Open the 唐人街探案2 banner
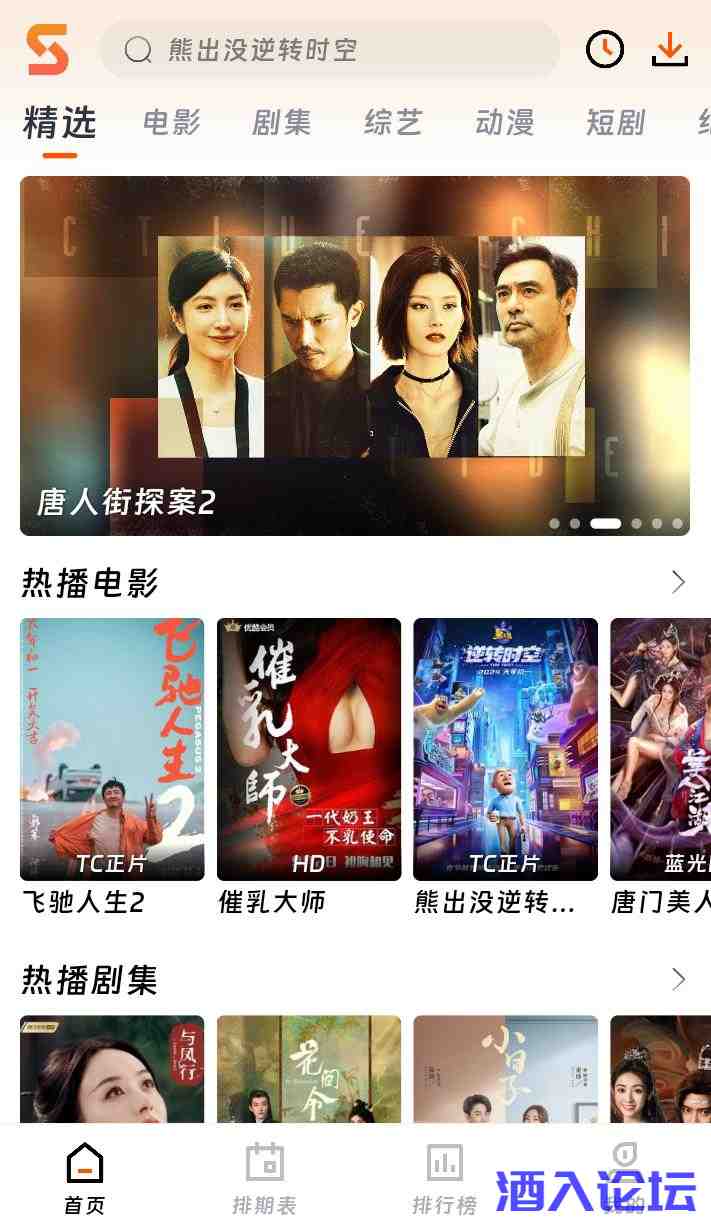This screenshot has width=711, height=1226. [x=355, y=355]
